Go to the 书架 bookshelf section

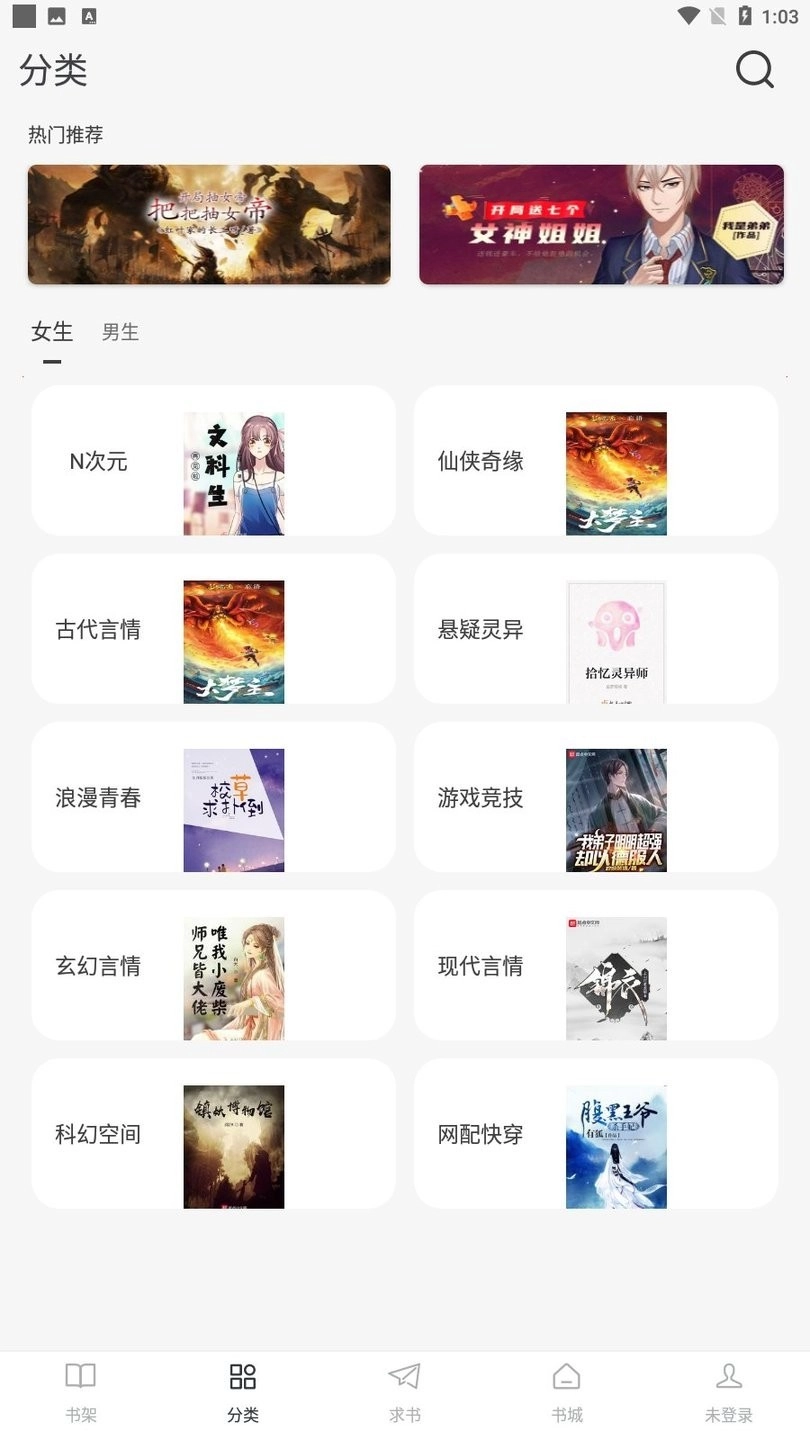point(80,1390)
